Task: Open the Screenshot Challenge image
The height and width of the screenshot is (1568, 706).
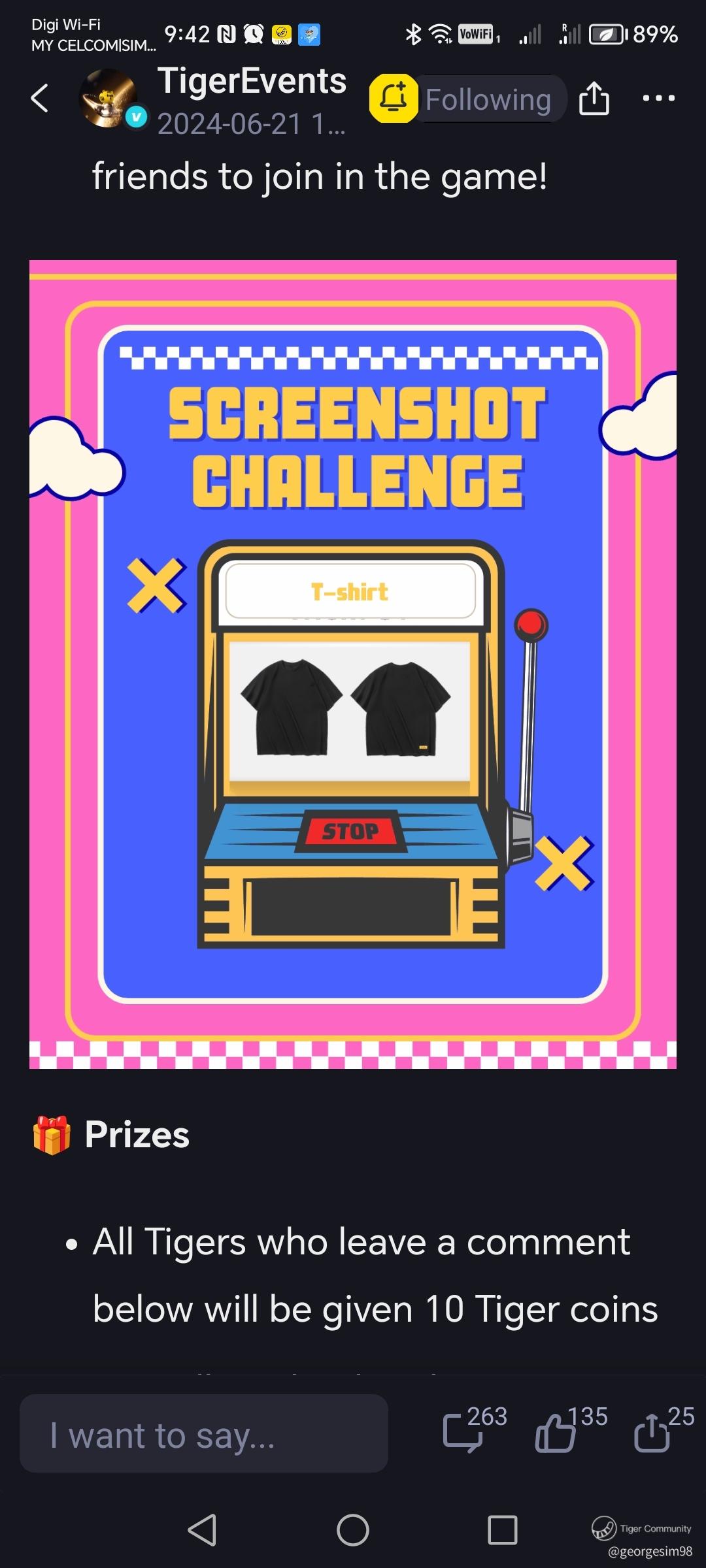Action: click(x=353, y=664)
